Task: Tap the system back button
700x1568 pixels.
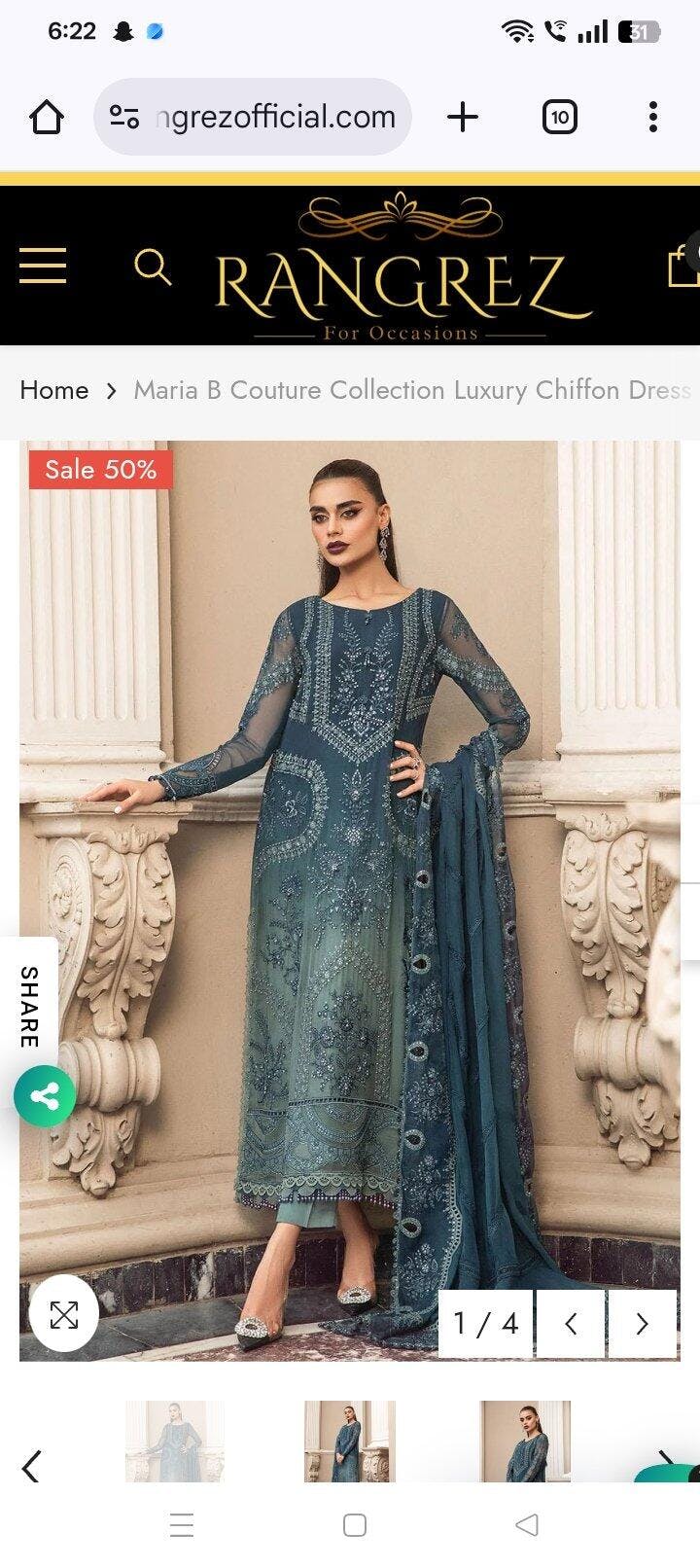Action: pyautogui.click(x=526, y=1525)
